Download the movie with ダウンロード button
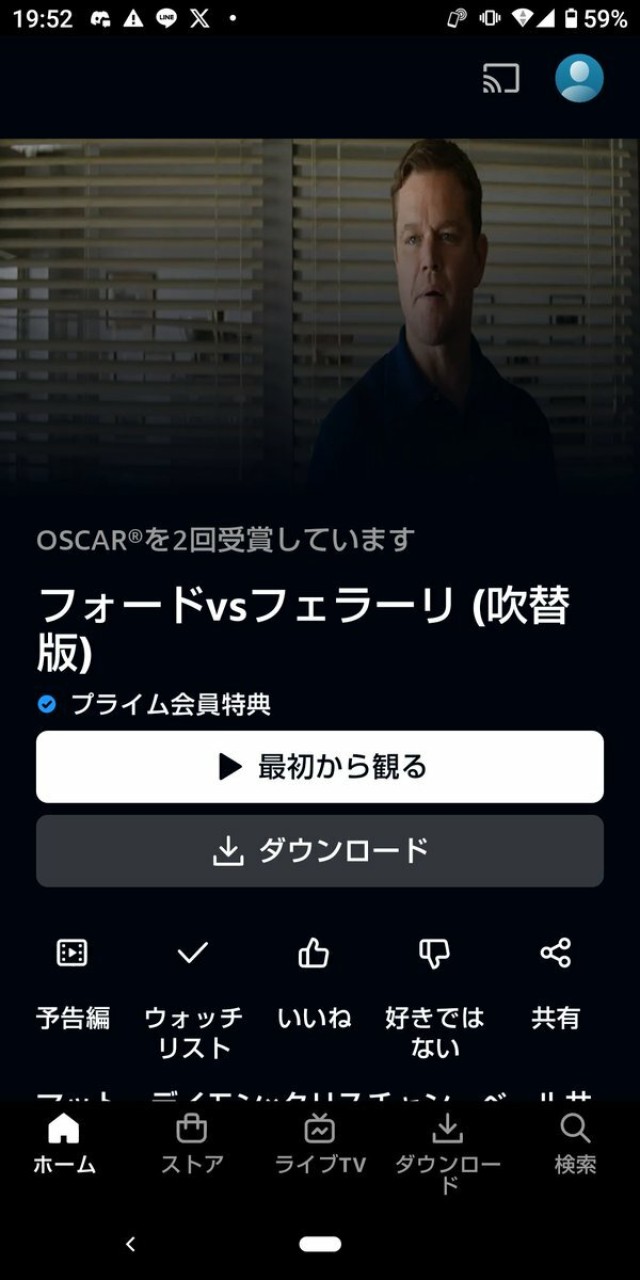 (320, 851)
